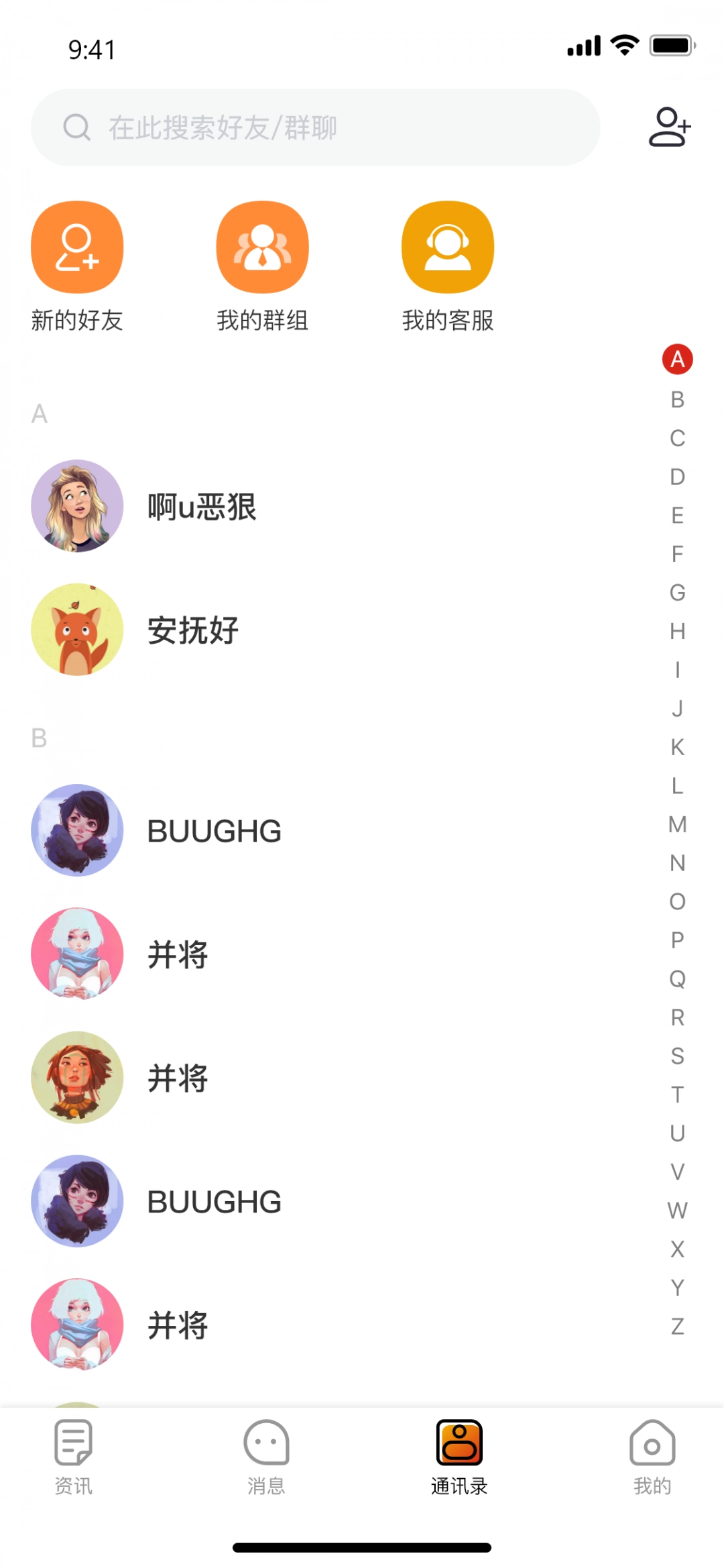This screenshot has width=724, height=1568.
Task: Tap the avatar of 啊u恶狠
Action: (77, 506)
